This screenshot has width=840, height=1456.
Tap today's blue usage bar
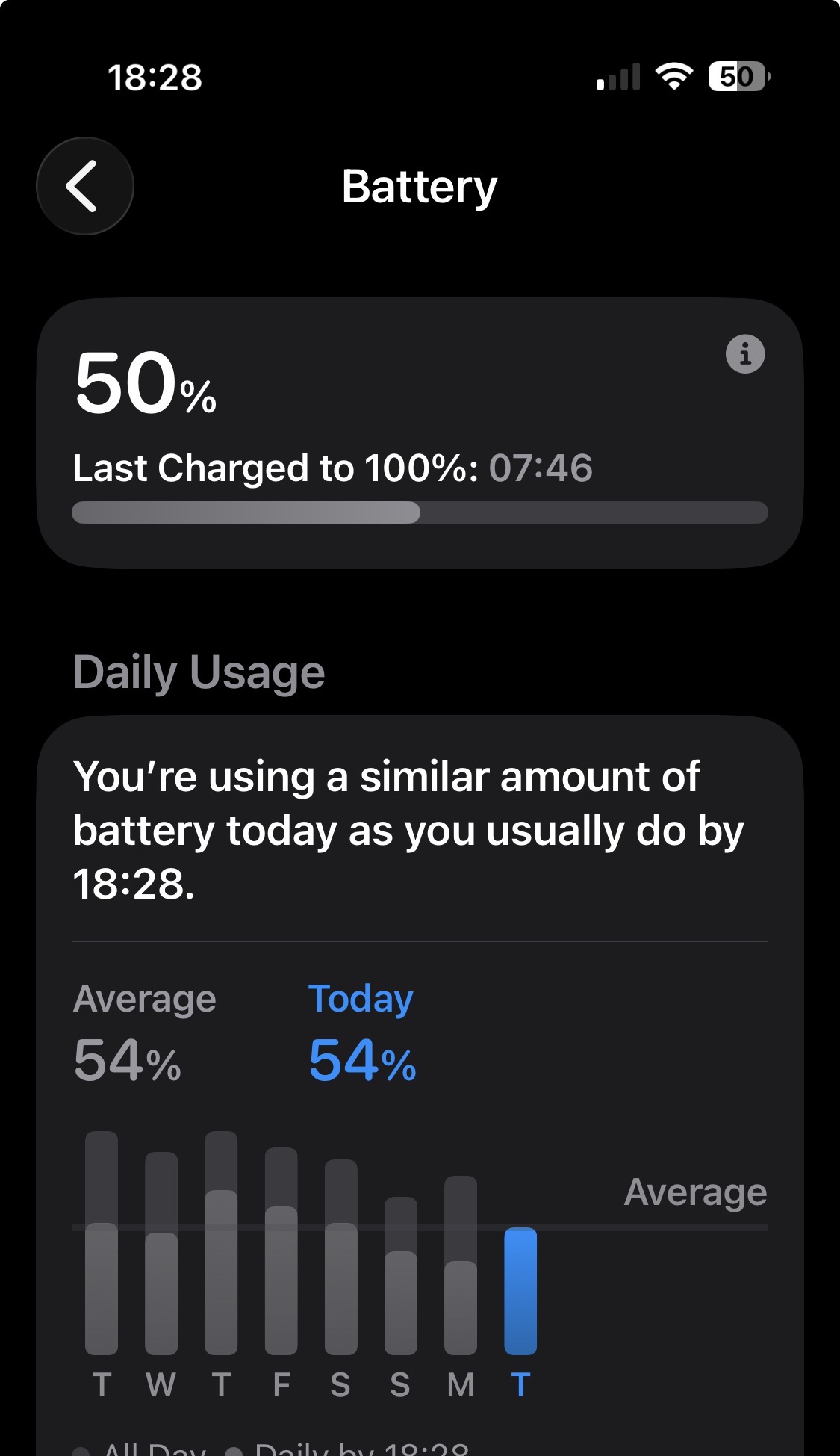[x=520, y=1291]
